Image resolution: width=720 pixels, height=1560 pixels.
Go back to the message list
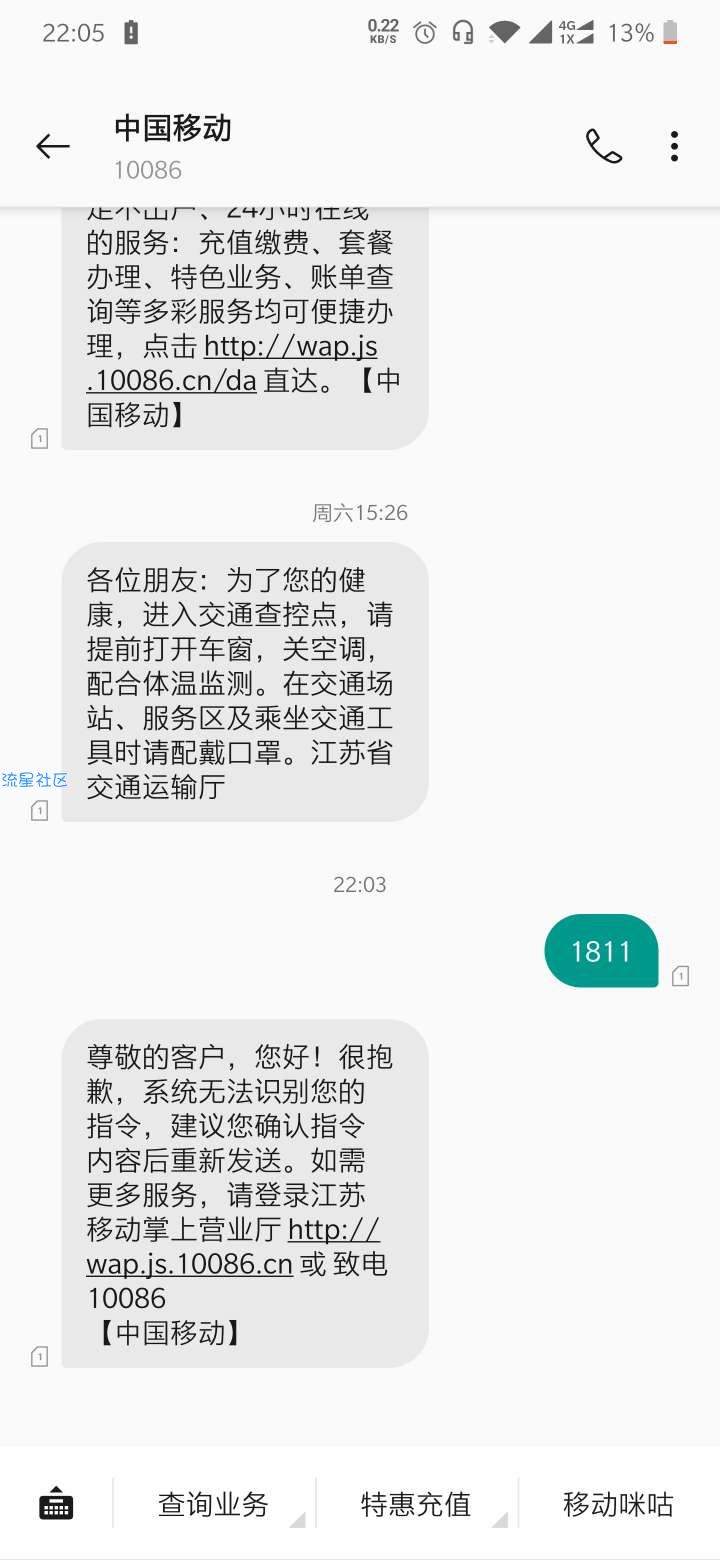53,147
